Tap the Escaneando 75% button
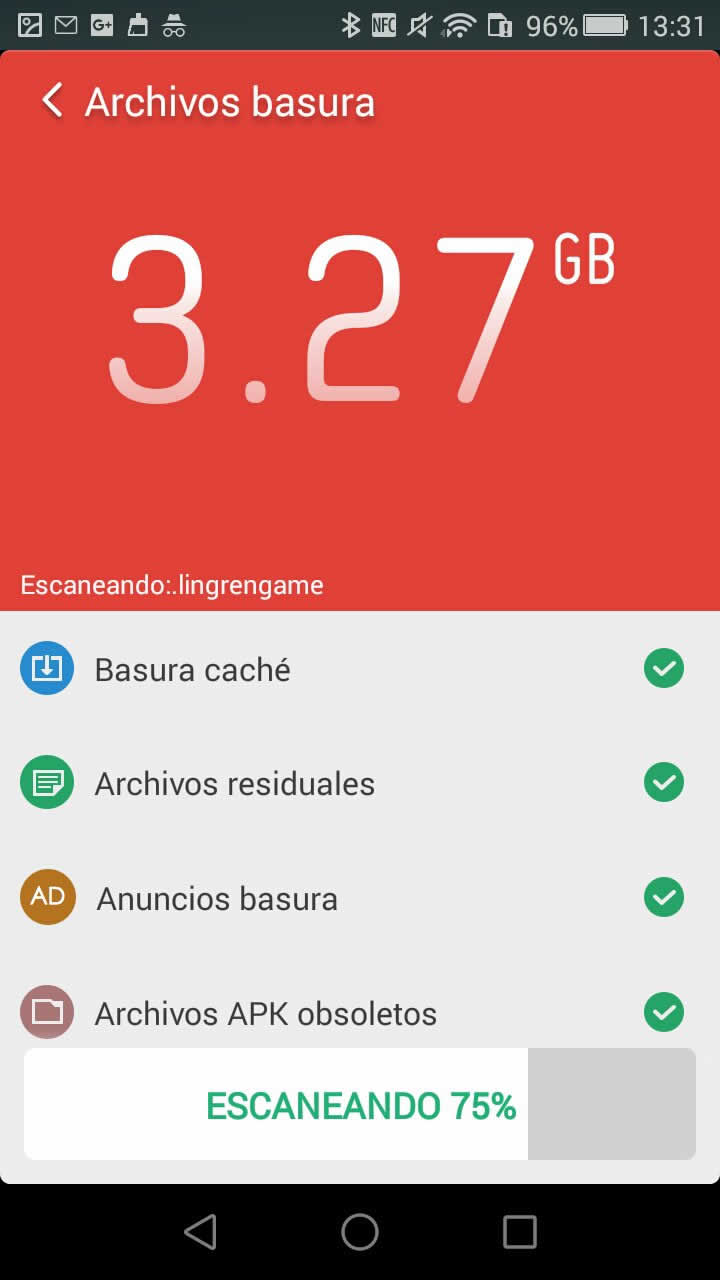This screenshot has height=1280, width=720. coord(360,1104)
